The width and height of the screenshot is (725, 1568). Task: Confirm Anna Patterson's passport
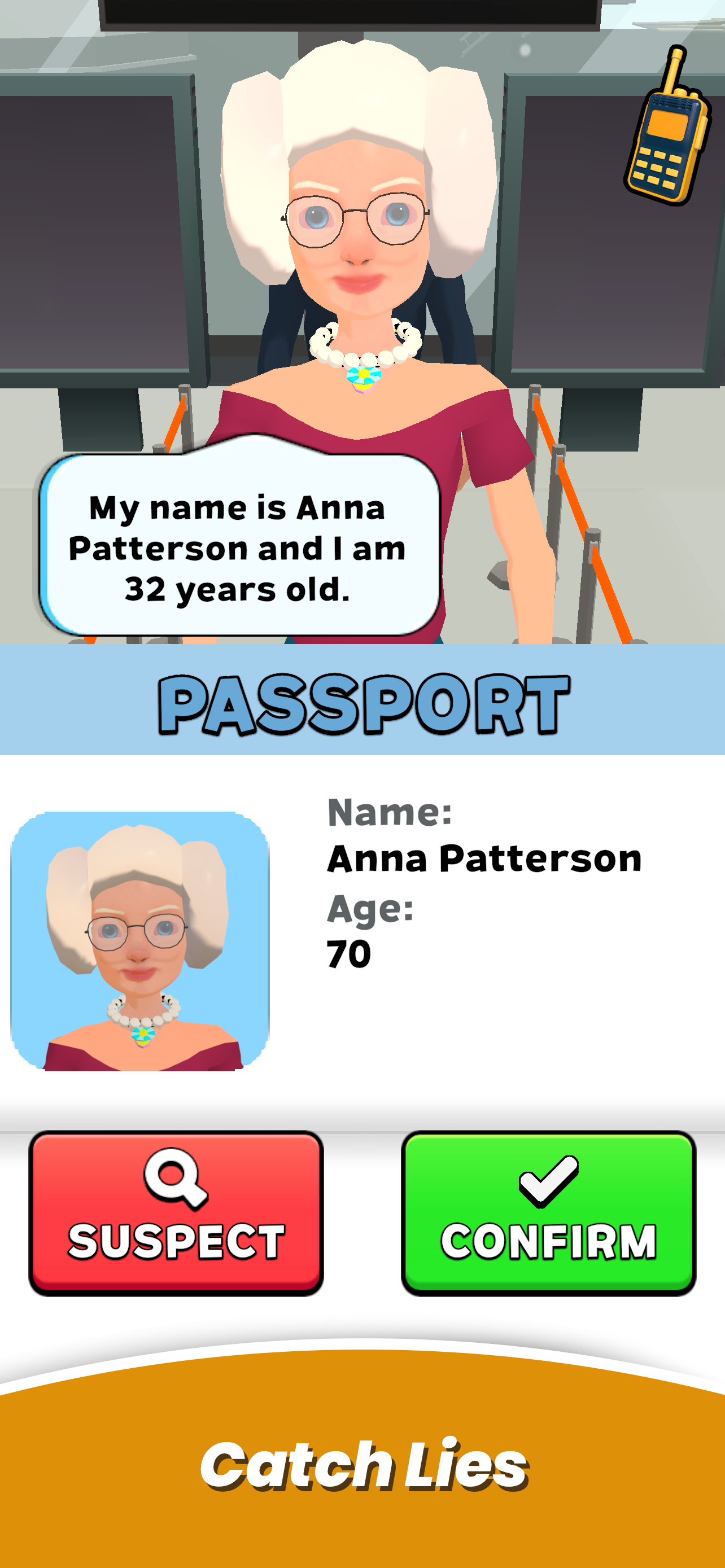548,1212
